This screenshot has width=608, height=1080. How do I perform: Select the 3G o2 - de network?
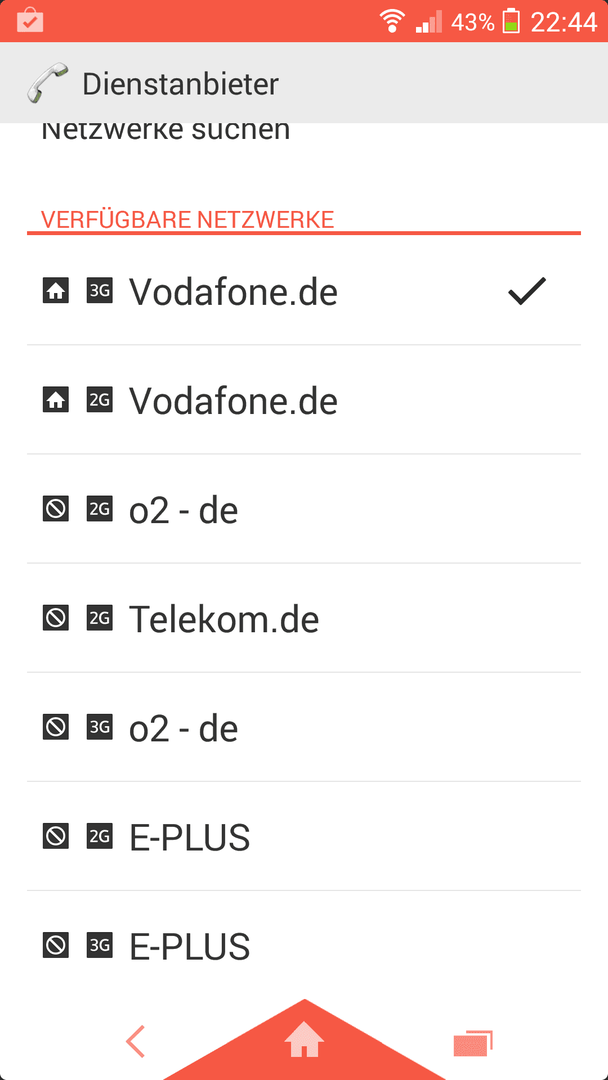pos(304,727)
